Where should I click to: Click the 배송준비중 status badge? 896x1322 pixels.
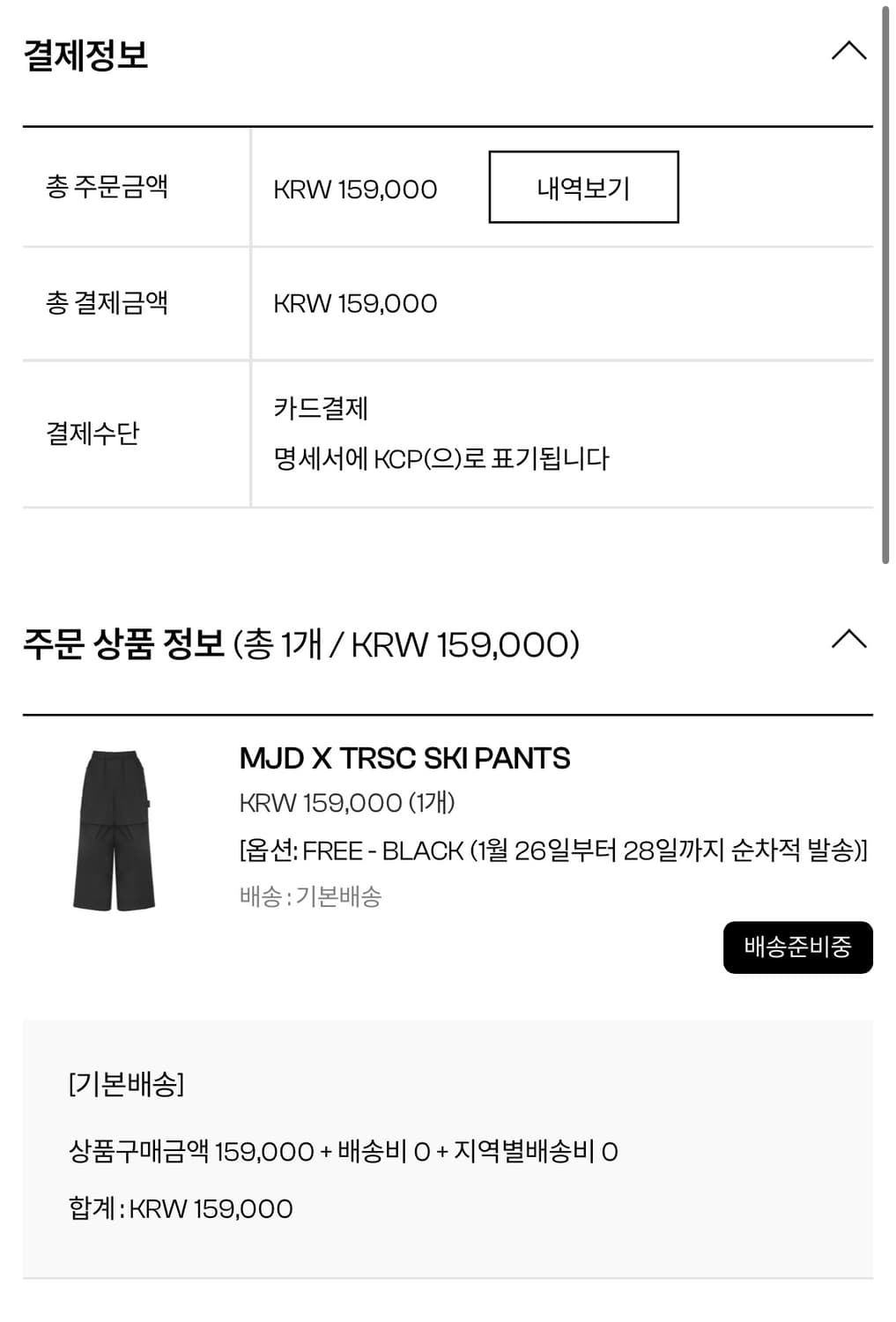(x=796, y=947)
